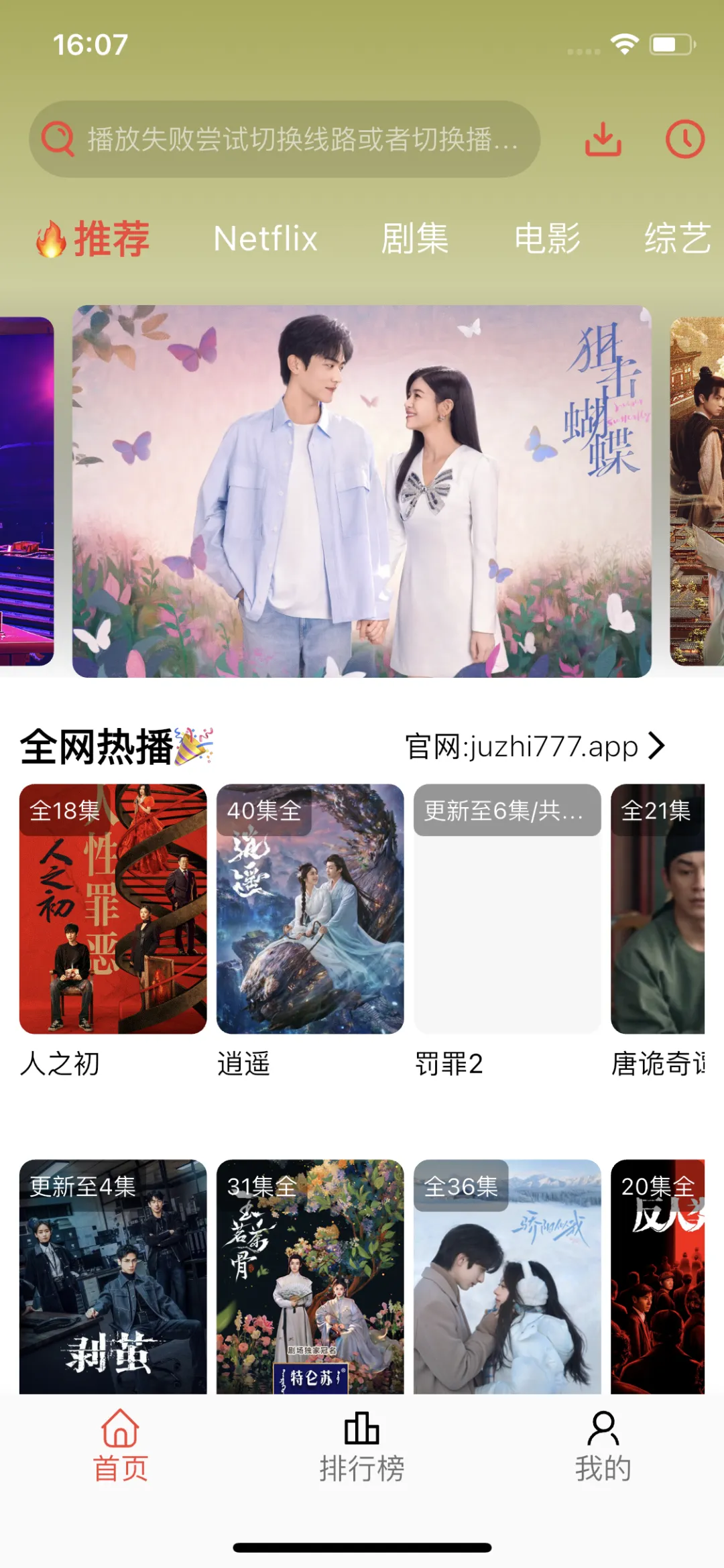Open the 全36集 snowy romance poster
This screenshot has height=1568, width=724.
tap(507, 1277)
